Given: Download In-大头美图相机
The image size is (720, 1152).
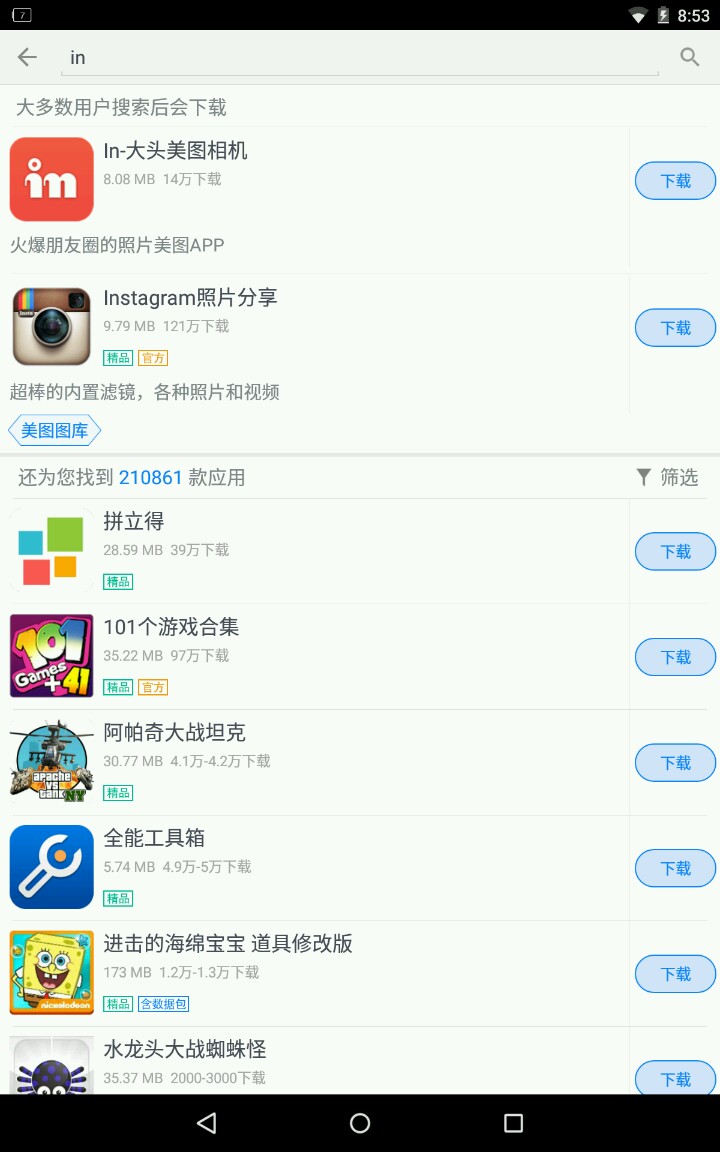Looking at the screenshot, I should (x=675, y=181).
